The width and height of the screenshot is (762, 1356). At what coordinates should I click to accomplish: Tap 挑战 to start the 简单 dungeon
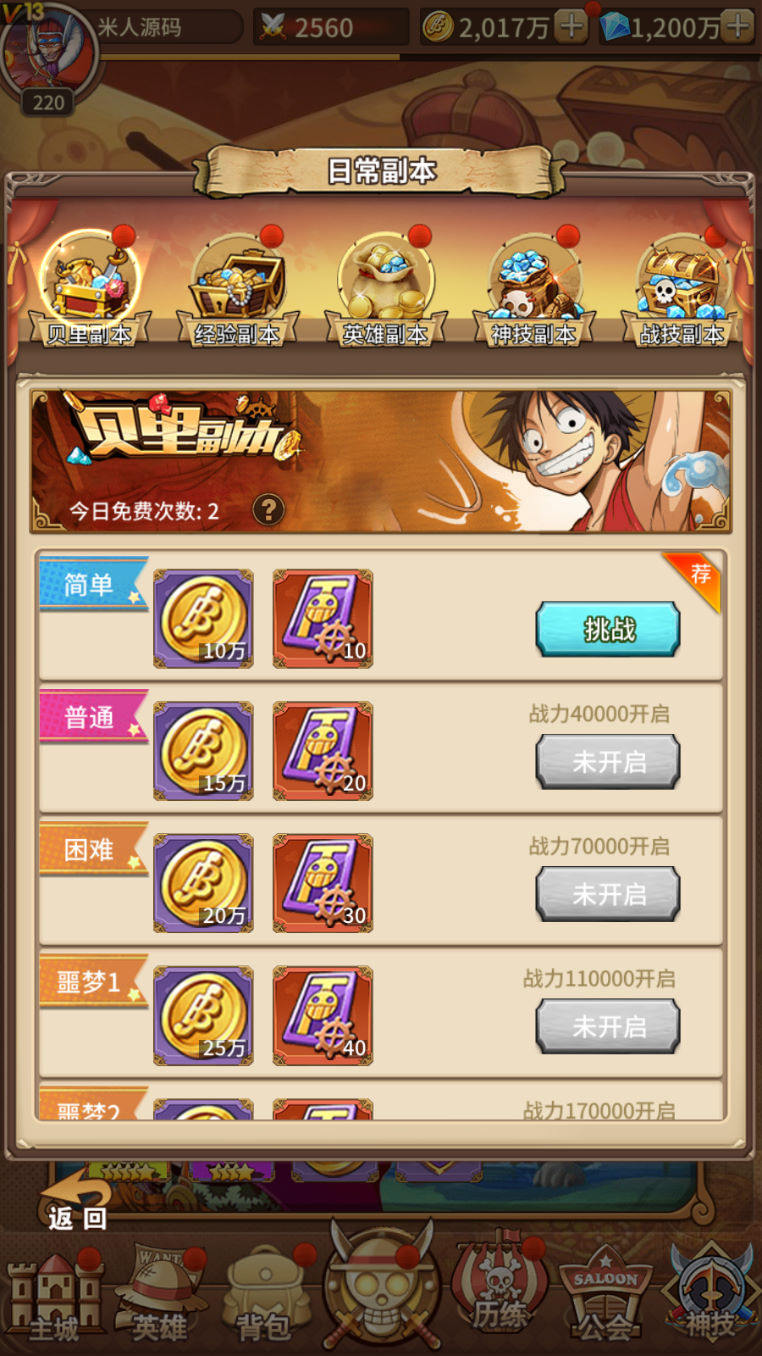click(608, 629)
